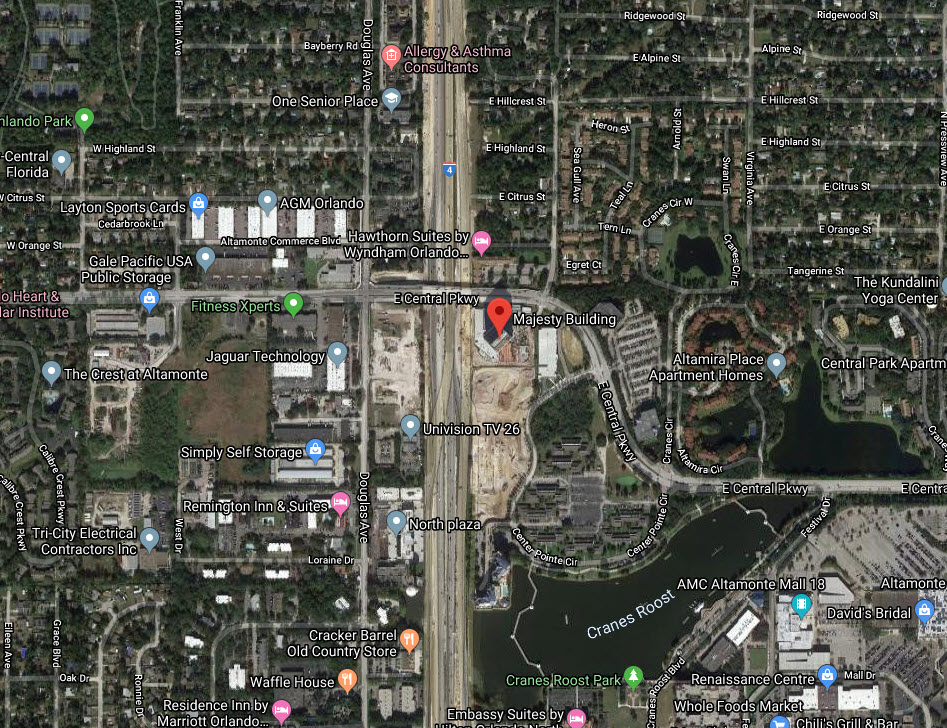Select the Univision TV 26 marker
Viewport: 947px width, 728px height.
pyautogui.click(x=410, y=426)
